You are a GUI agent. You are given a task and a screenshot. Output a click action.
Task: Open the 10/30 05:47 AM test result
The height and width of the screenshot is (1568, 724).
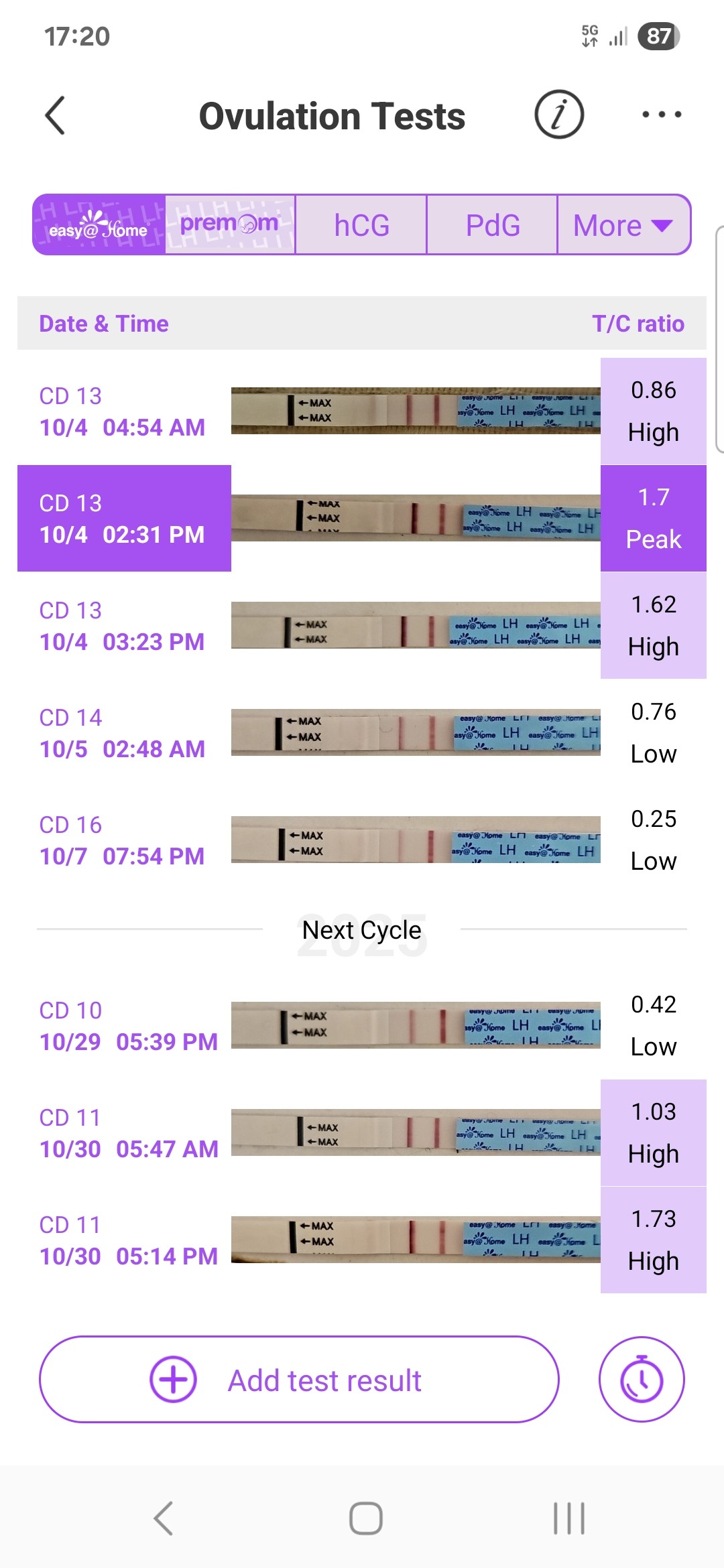point(362,1133)
